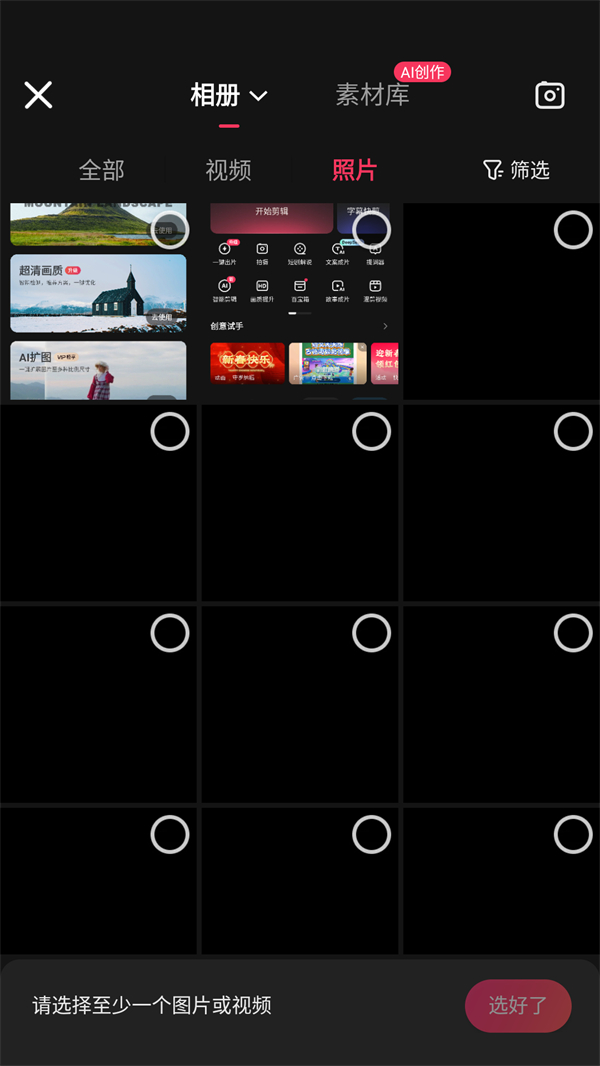Switch to the 素材库 tab

[372, 95]
